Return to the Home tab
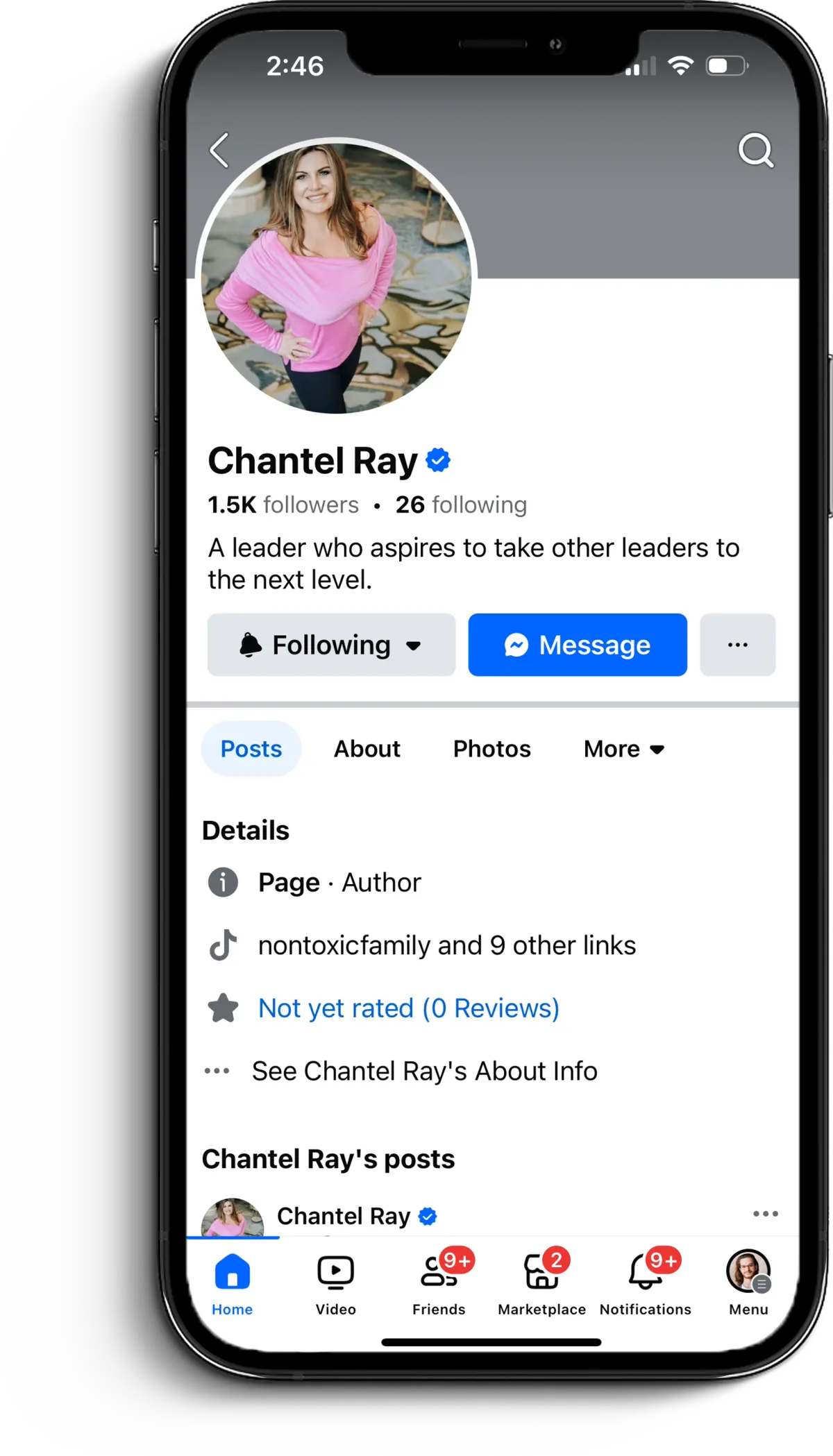Image resolution: width=833 pixels, height=1456 pixels. (x=233, y=1285)
